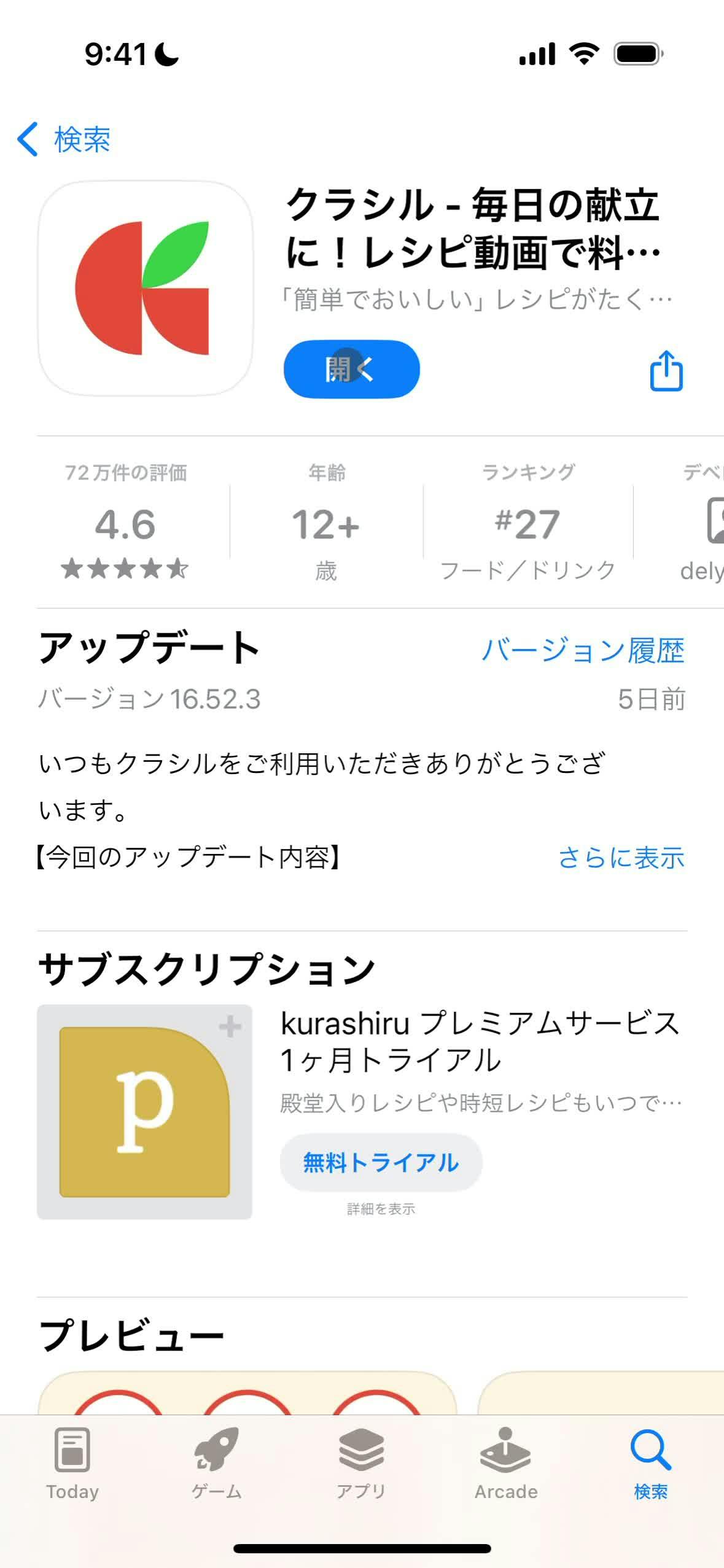Image resolution: width=724 pixels, height=1568 pixels.
Task: Share the クラシル app page
Action: tap(666, 371)
